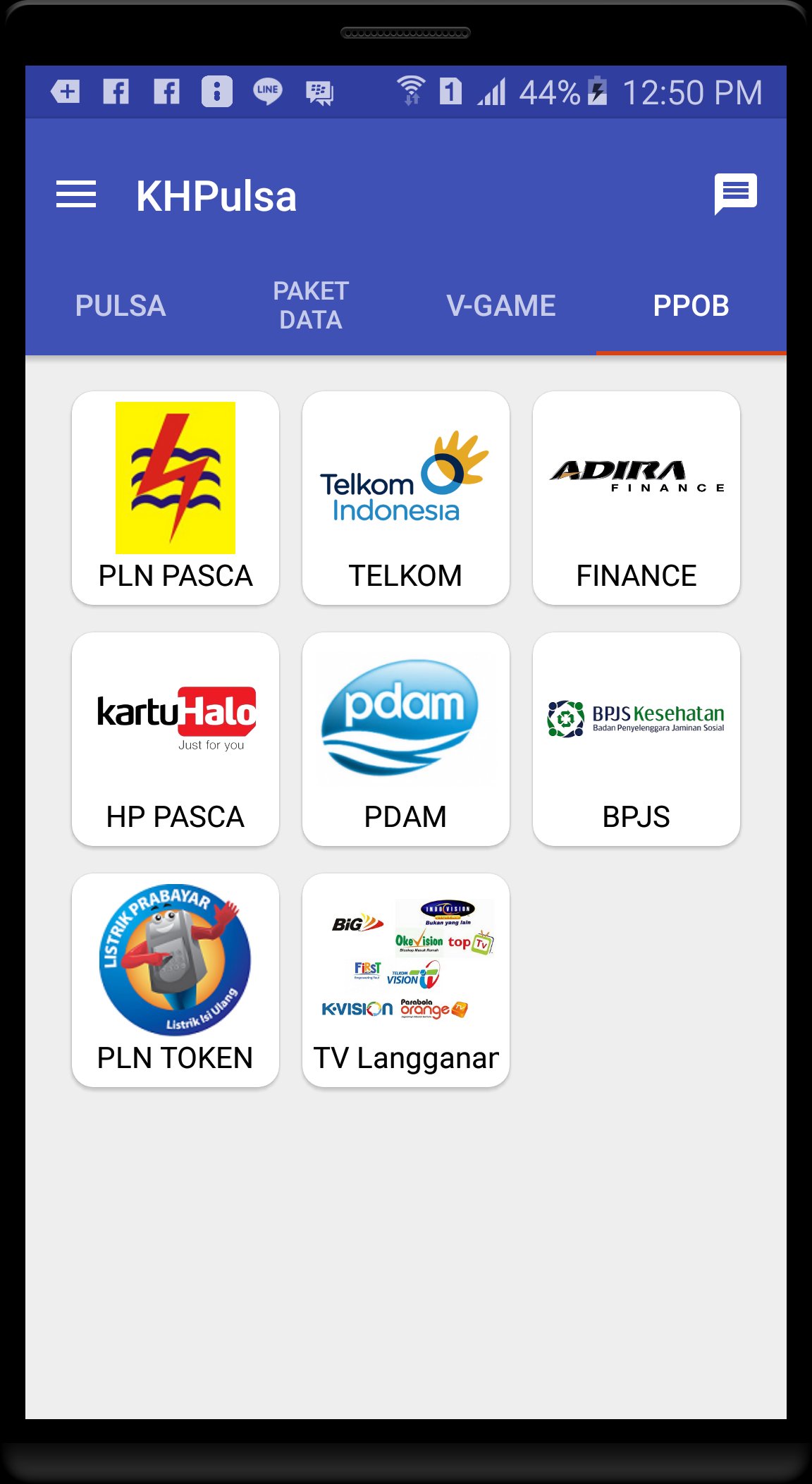Open the messages icon in app bar

click(x=735, y=194)
